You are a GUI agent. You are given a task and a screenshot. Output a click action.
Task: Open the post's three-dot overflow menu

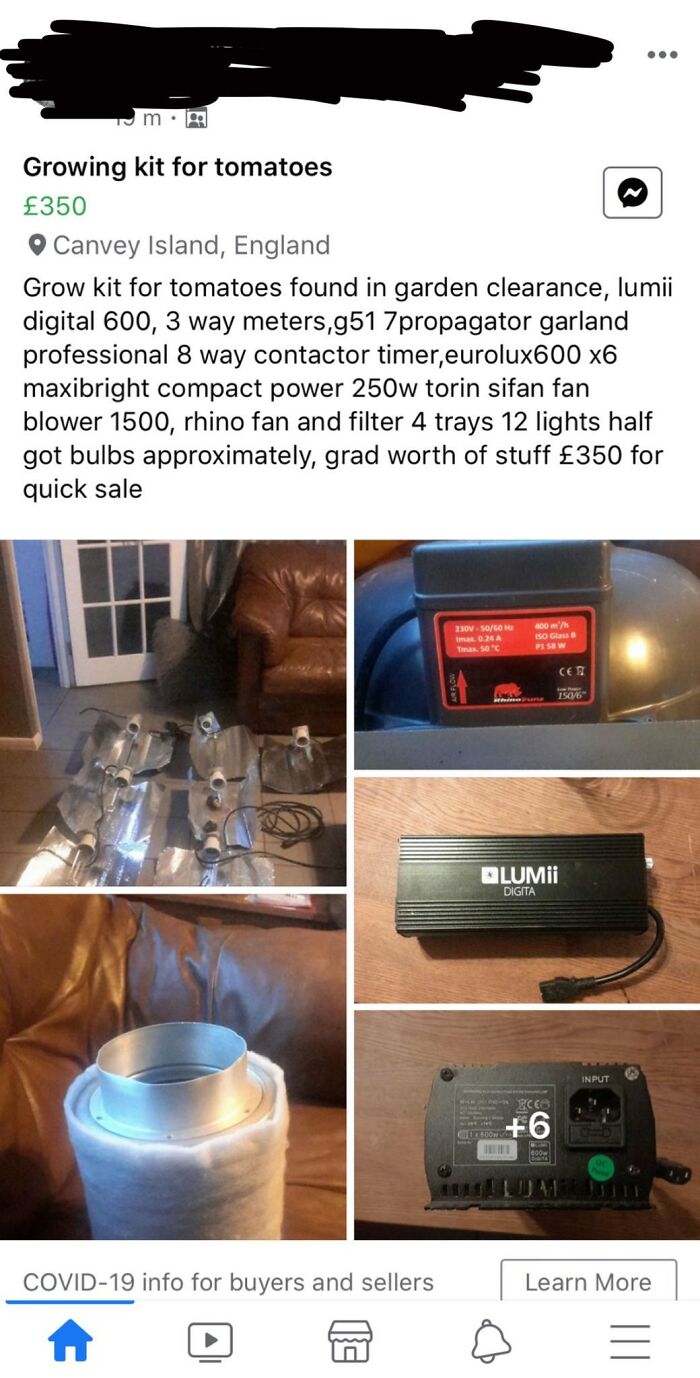pos(662,55)
